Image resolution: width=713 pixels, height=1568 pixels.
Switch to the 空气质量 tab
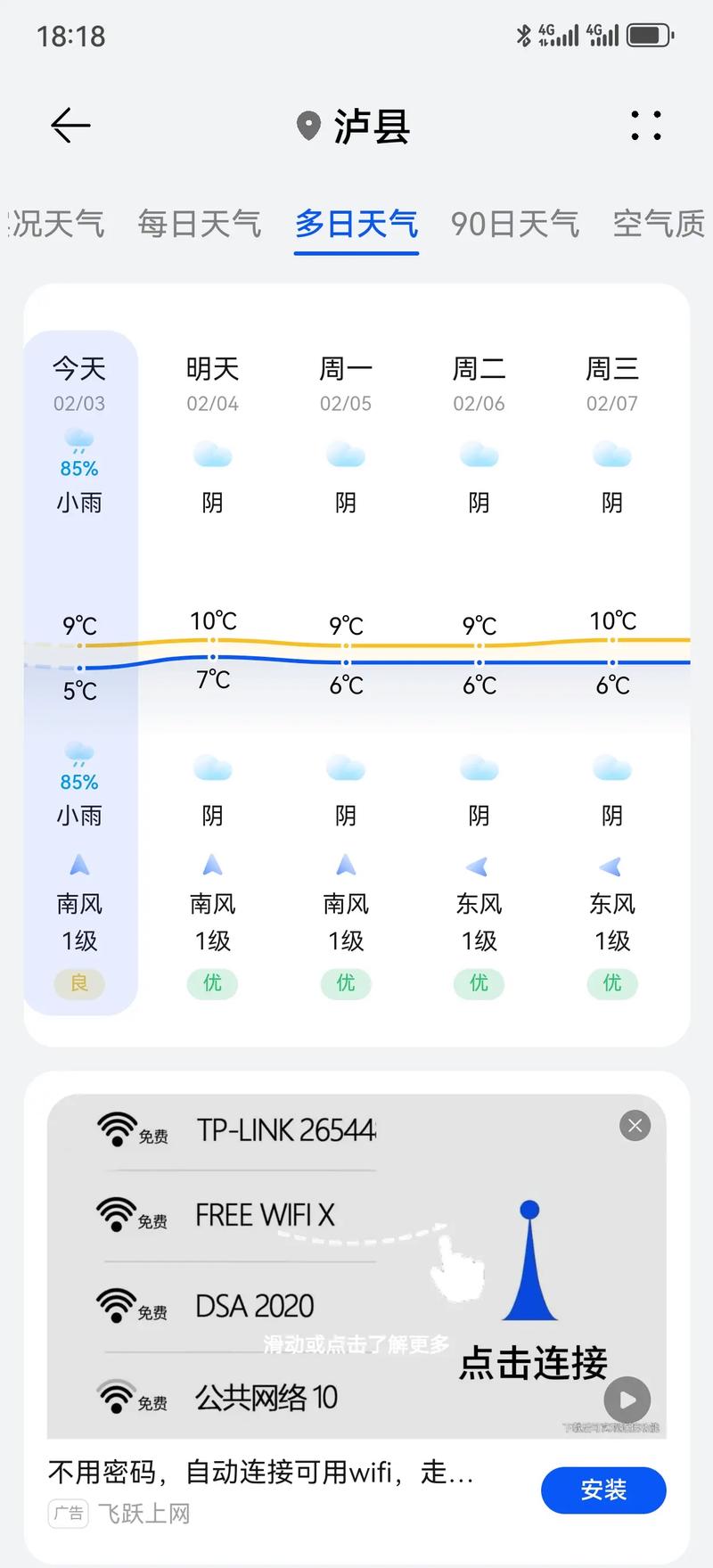(660, 225)
